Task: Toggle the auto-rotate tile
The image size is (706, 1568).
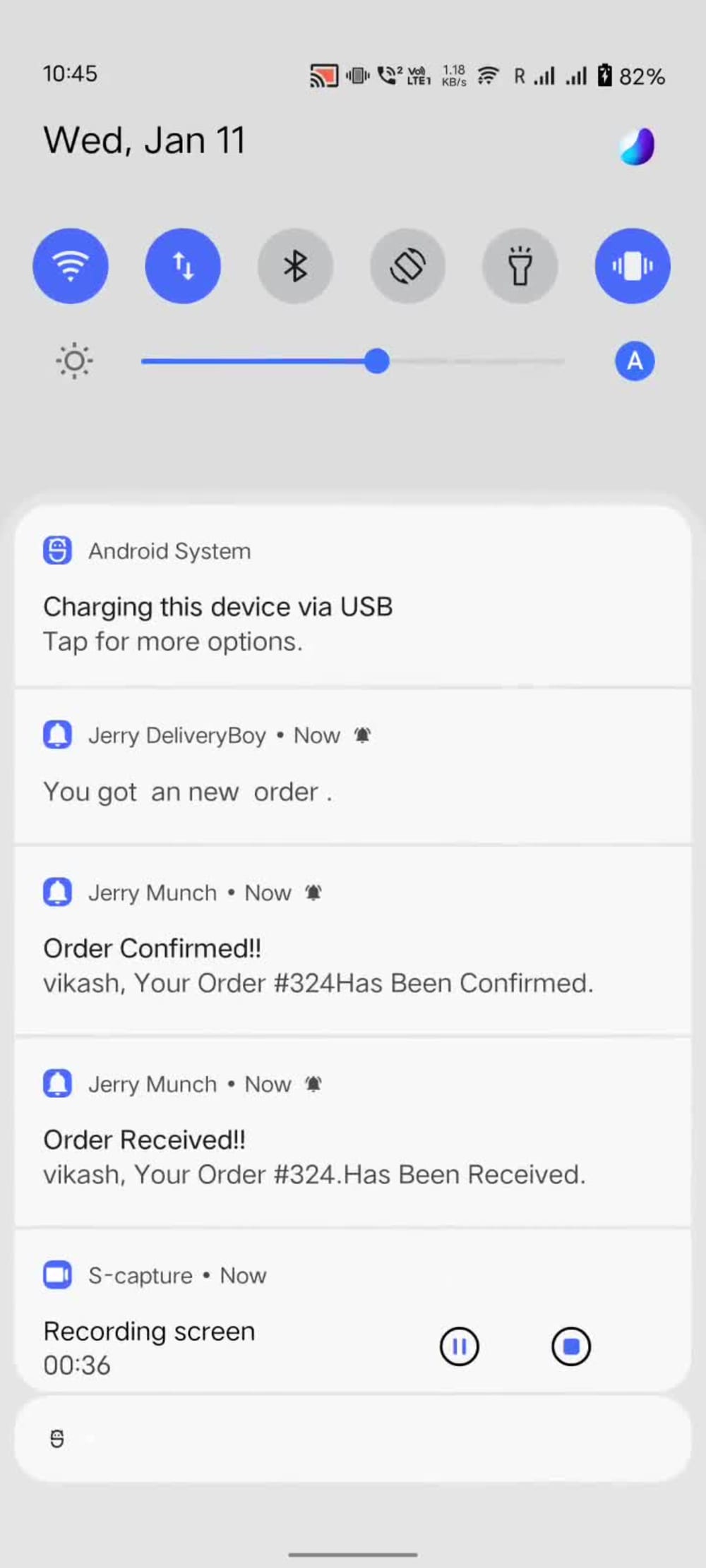Action: pyautogui.click(x=407, y=266)
